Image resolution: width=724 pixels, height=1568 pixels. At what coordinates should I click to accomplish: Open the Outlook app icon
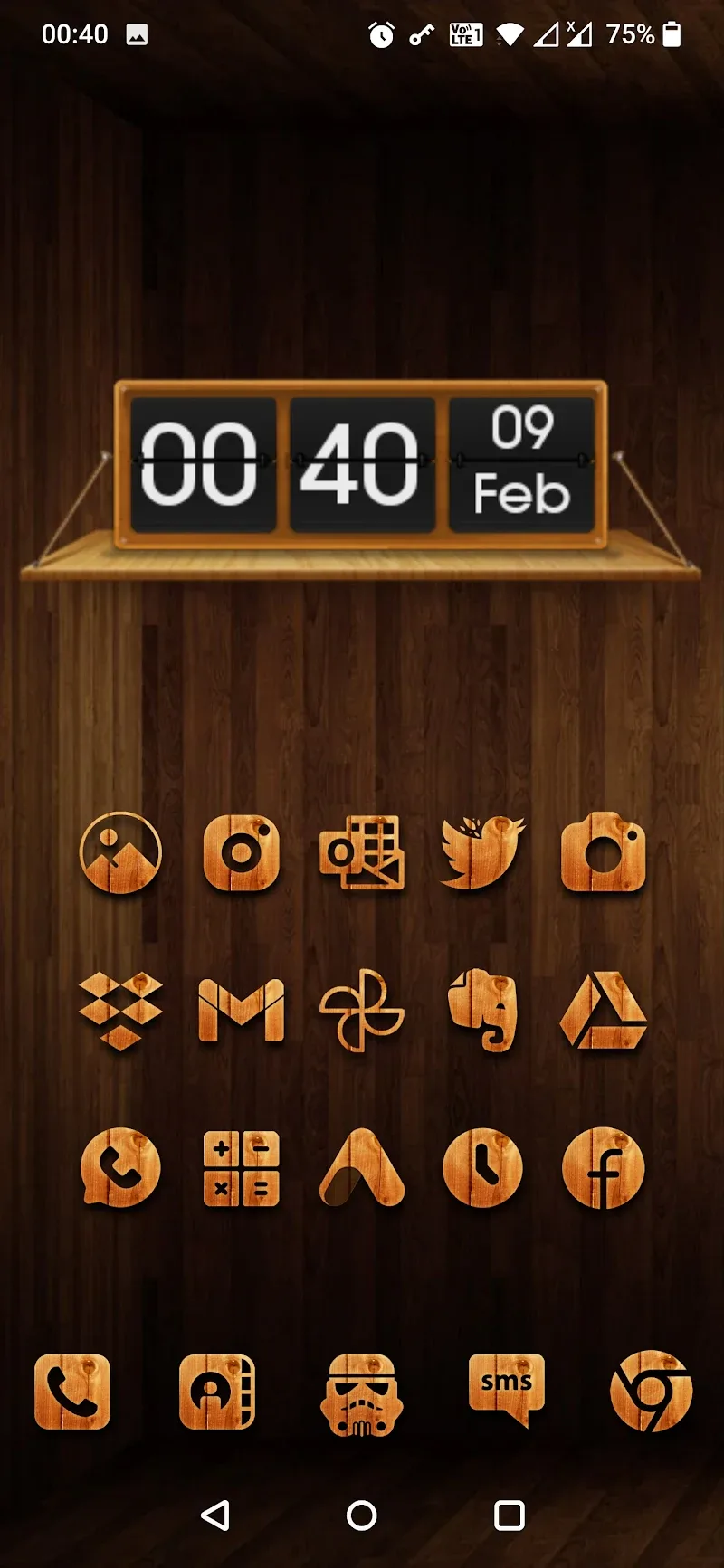(362, 852)
